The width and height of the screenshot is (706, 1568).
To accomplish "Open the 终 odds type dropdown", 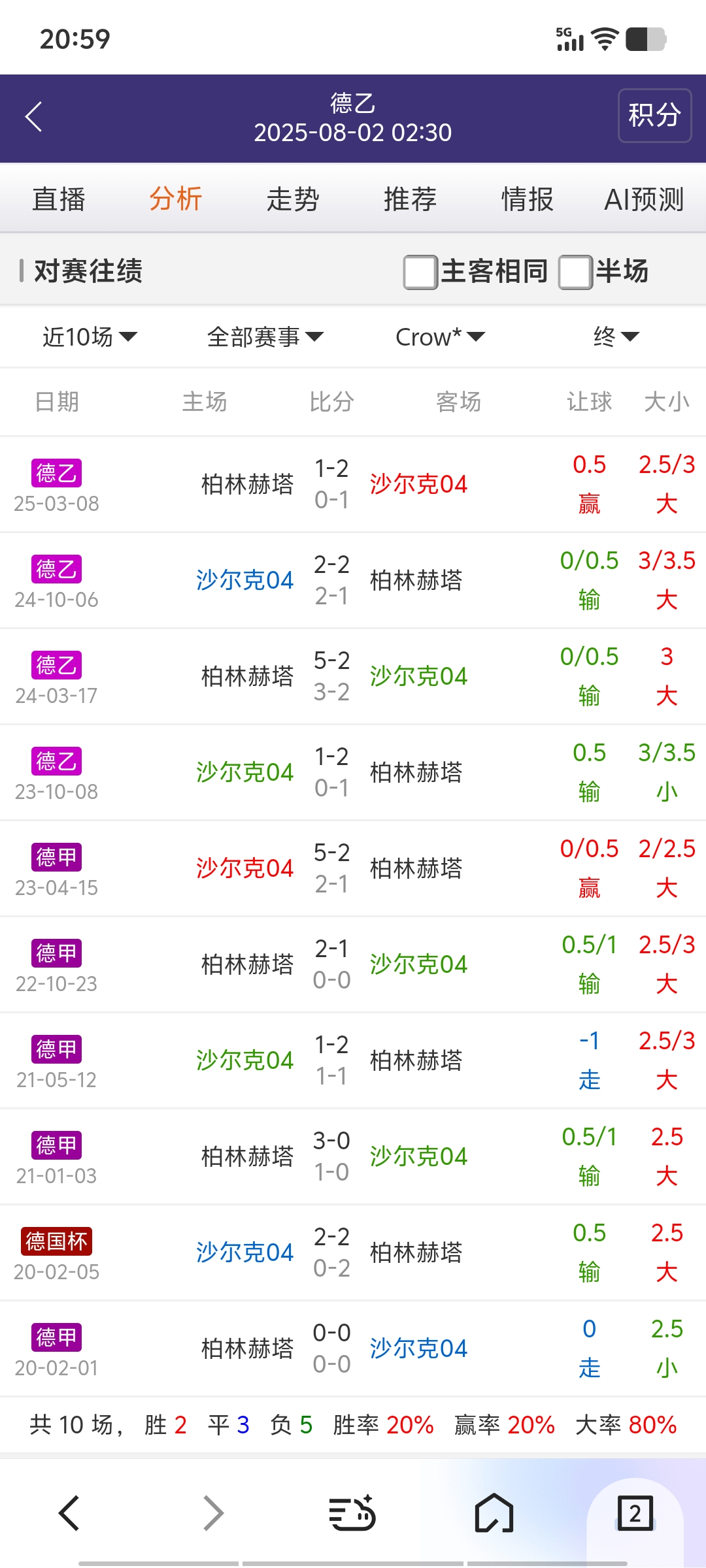I will tap(615, 337).
